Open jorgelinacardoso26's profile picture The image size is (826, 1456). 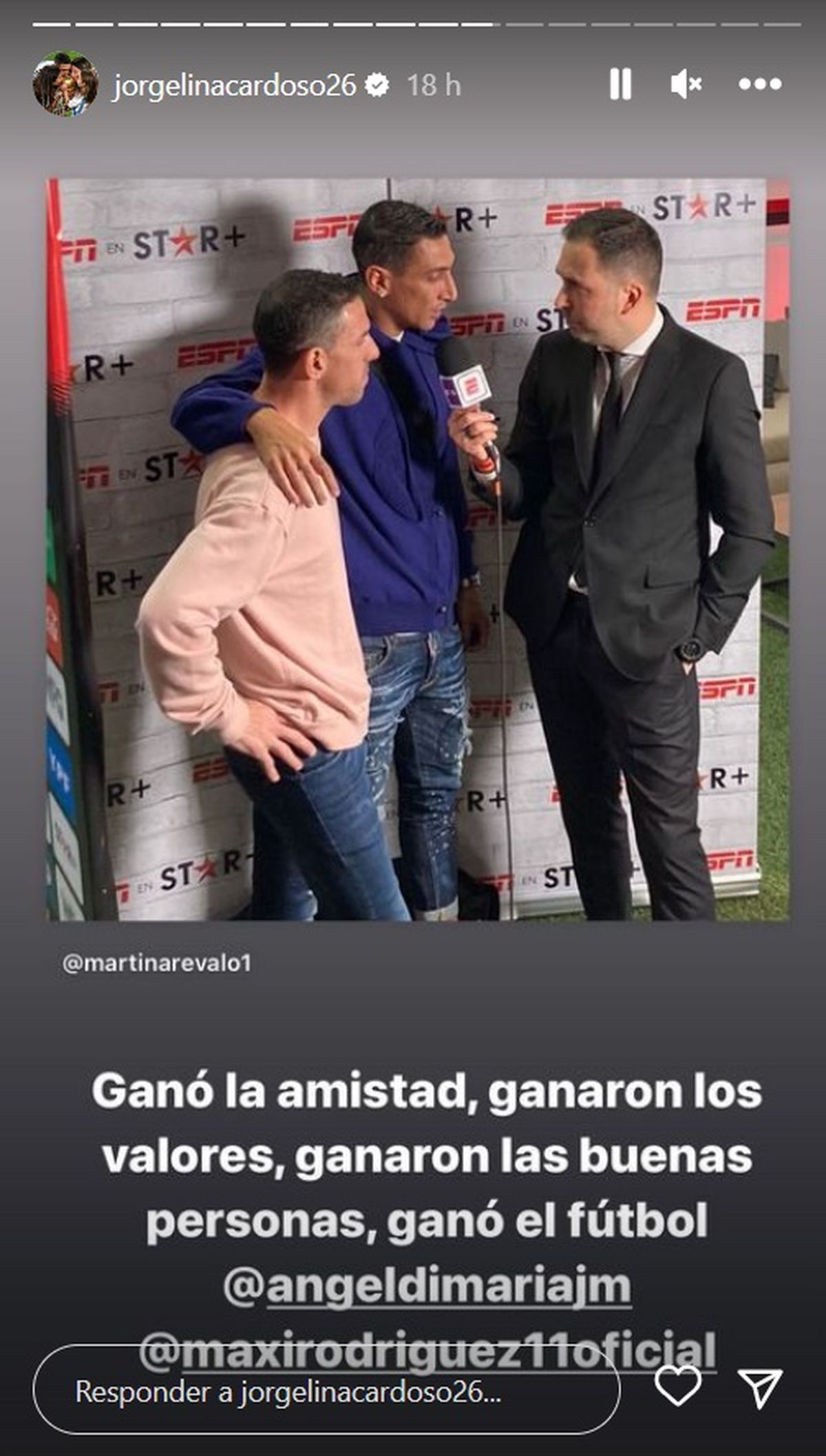coord(65,84)
